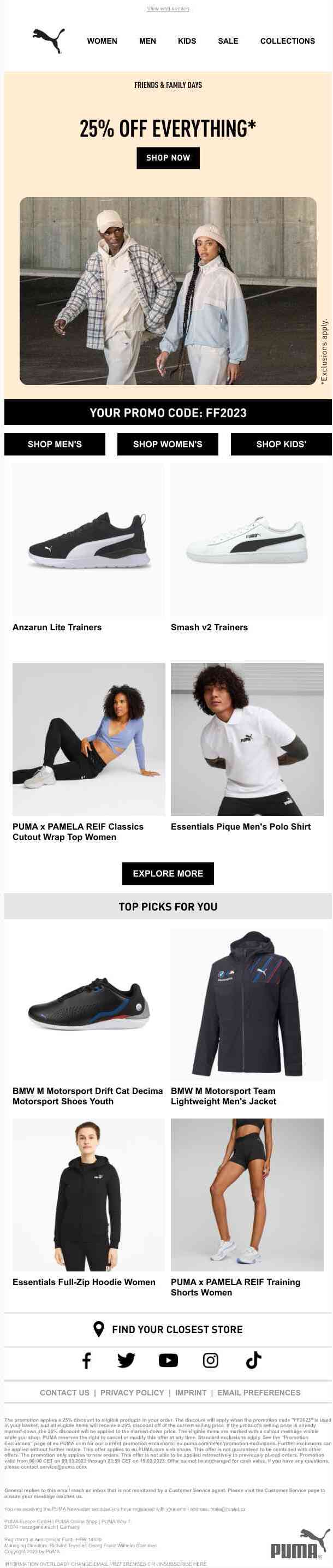The width and height of the screenshot is (333, 1568).
Task: Open the WOMEN category
Action: pos(102,41)
